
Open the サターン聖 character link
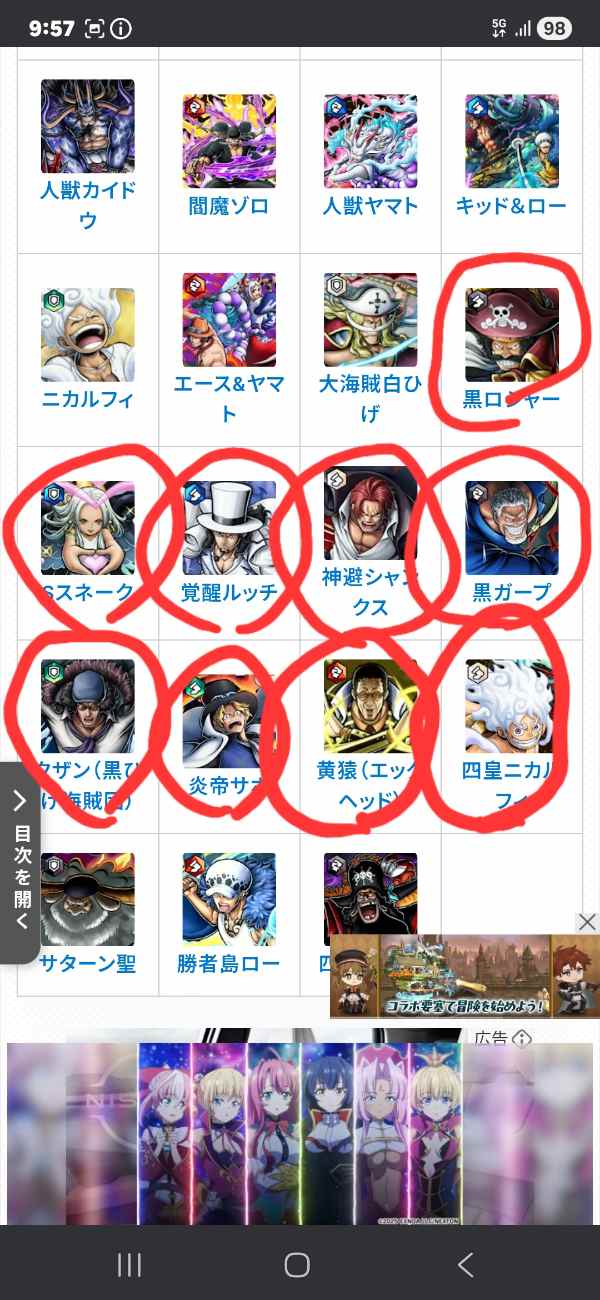click(88, 900)
